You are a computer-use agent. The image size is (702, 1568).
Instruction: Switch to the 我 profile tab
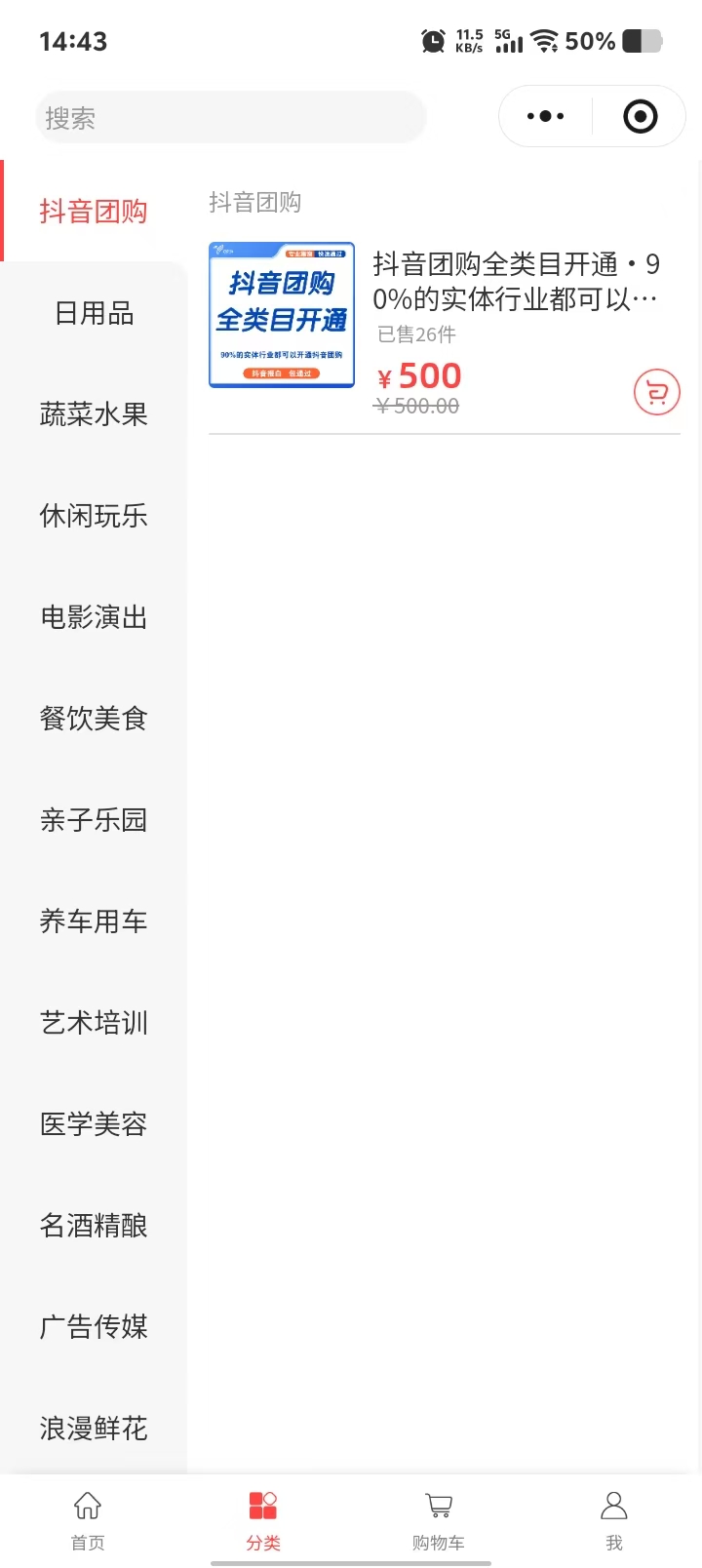coord(614,1519)
